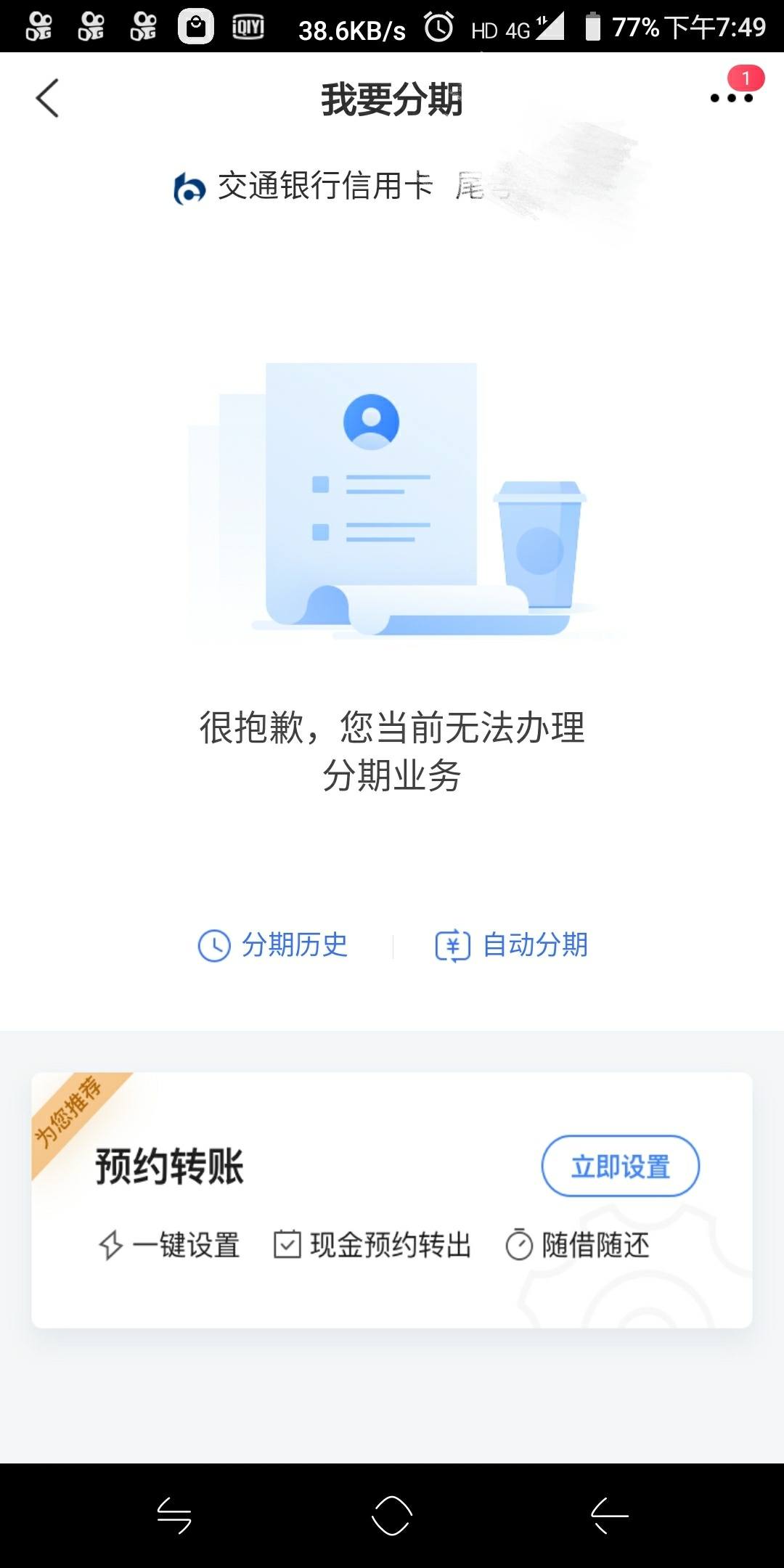Viewport: 784px width, 1568px height.
Task: Tap the battery indicator in status bar
Action: (592, 27)
